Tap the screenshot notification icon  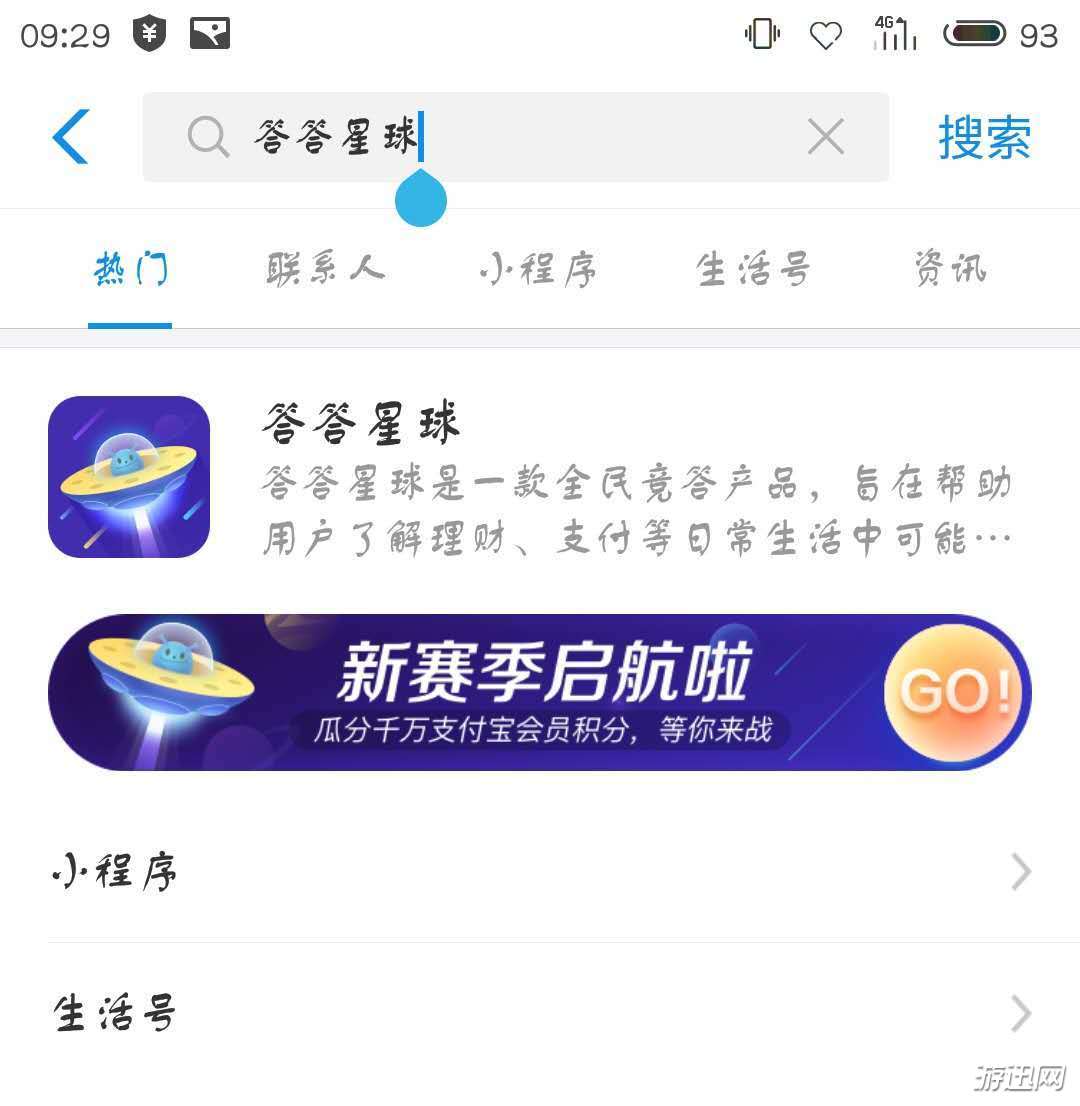click(x=211, y=33)
